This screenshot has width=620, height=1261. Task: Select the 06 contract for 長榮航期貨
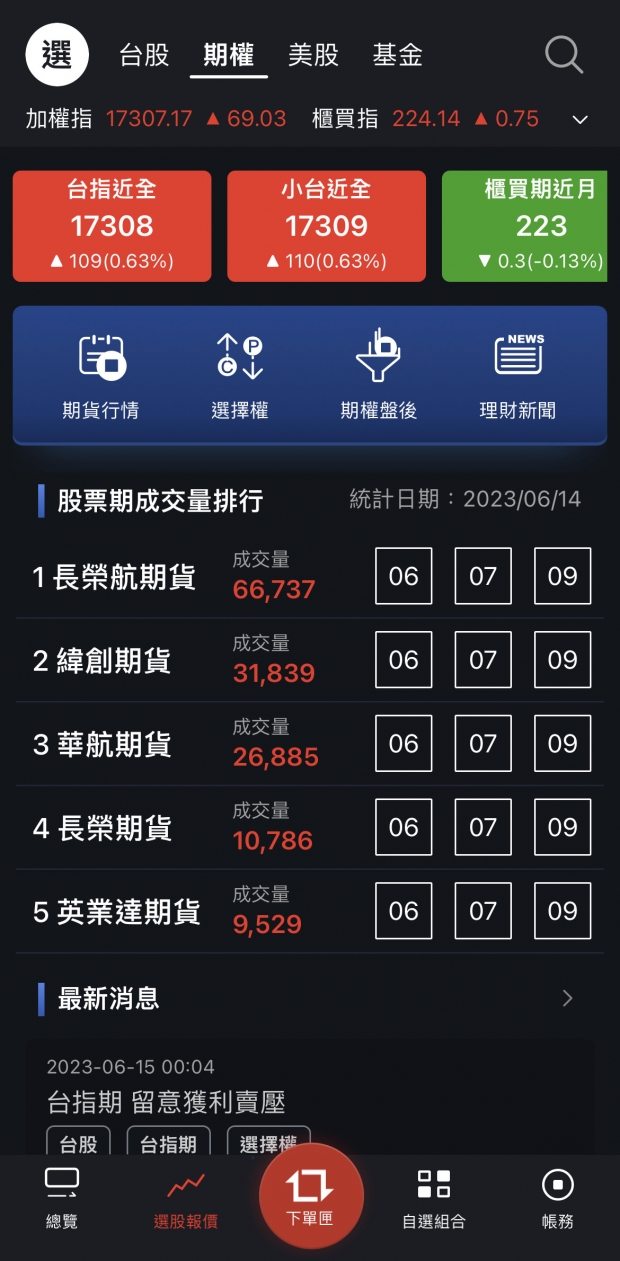[x=404, y=576]
